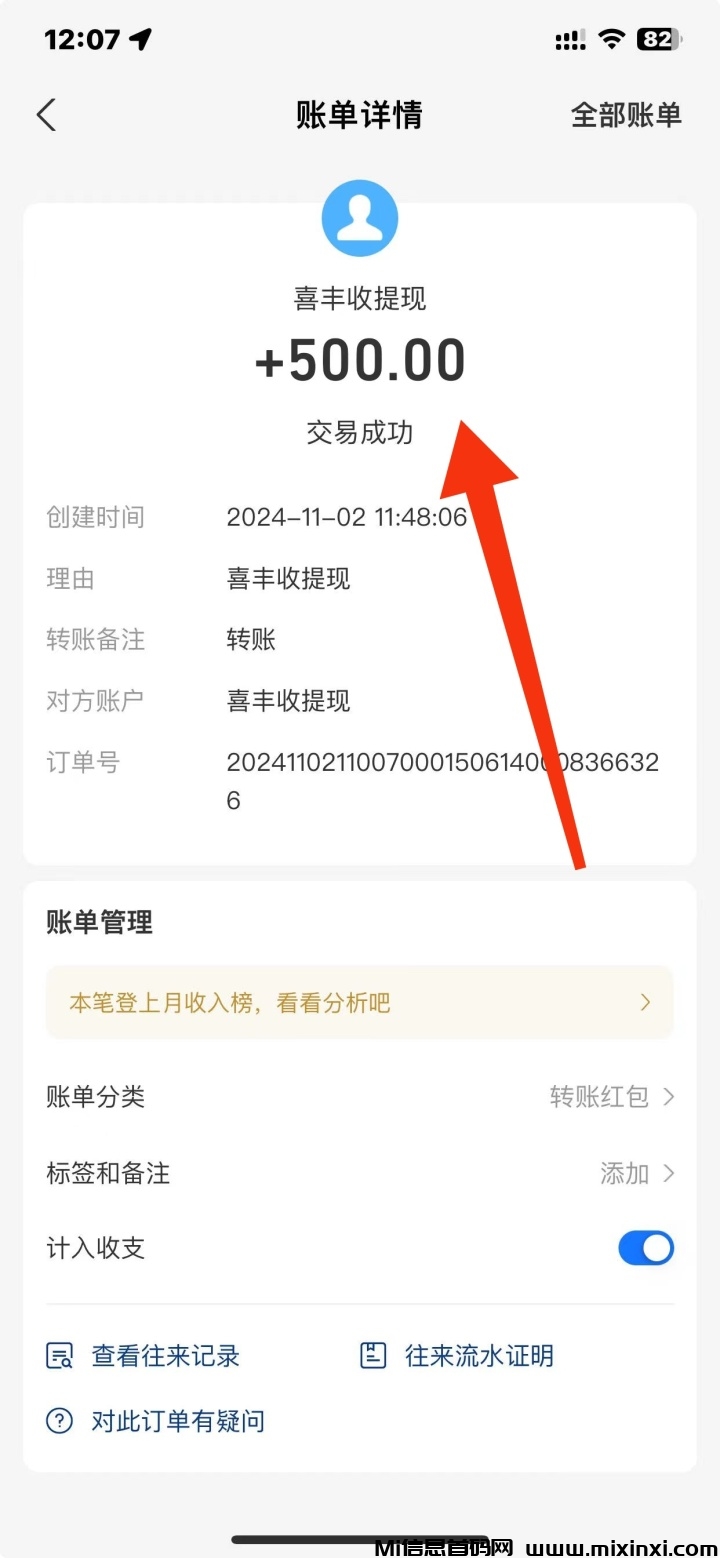Change 账单分类 from 转账红包
This screenshot has height=1558, width=720.
[x=610, y=1097]
